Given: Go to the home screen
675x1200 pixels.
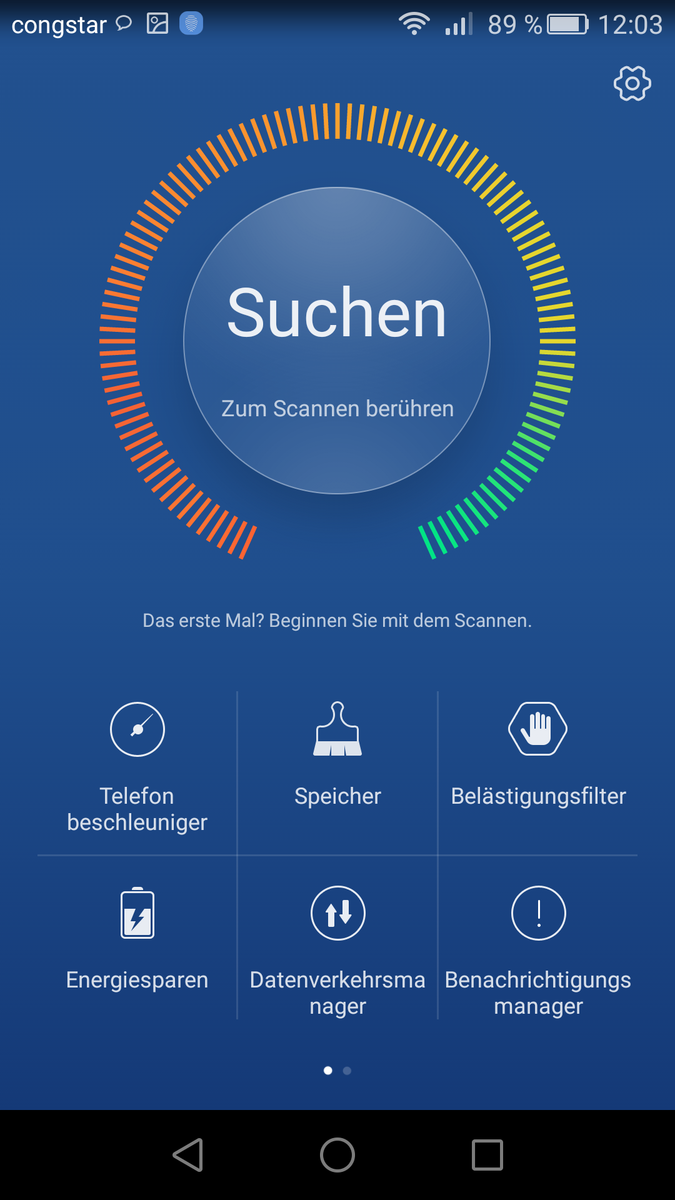Looking at the screenshot, I should coord(337,1154).
